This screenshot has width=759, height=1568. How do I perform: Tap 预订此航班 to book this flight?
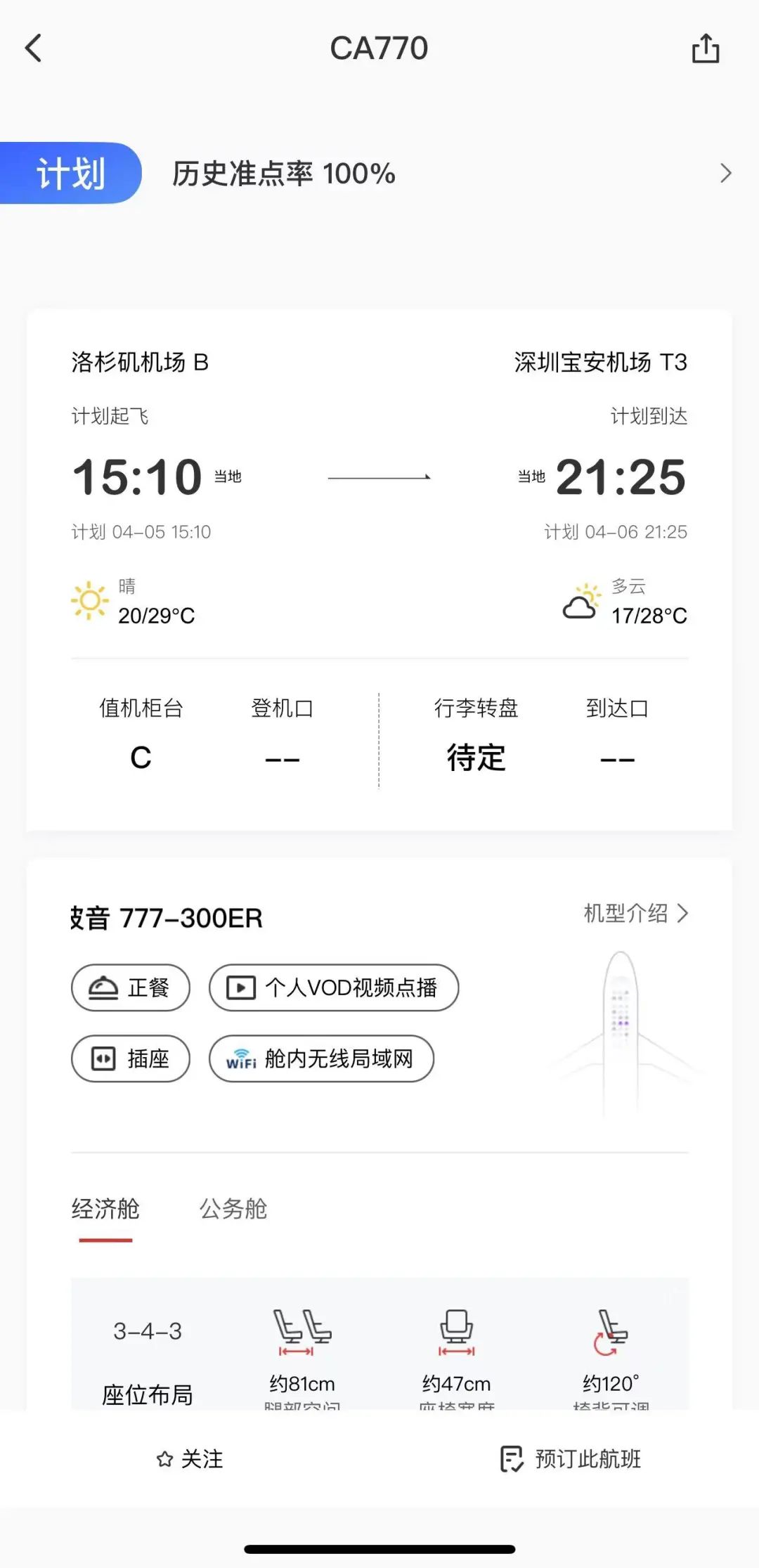pos(571,1459)
